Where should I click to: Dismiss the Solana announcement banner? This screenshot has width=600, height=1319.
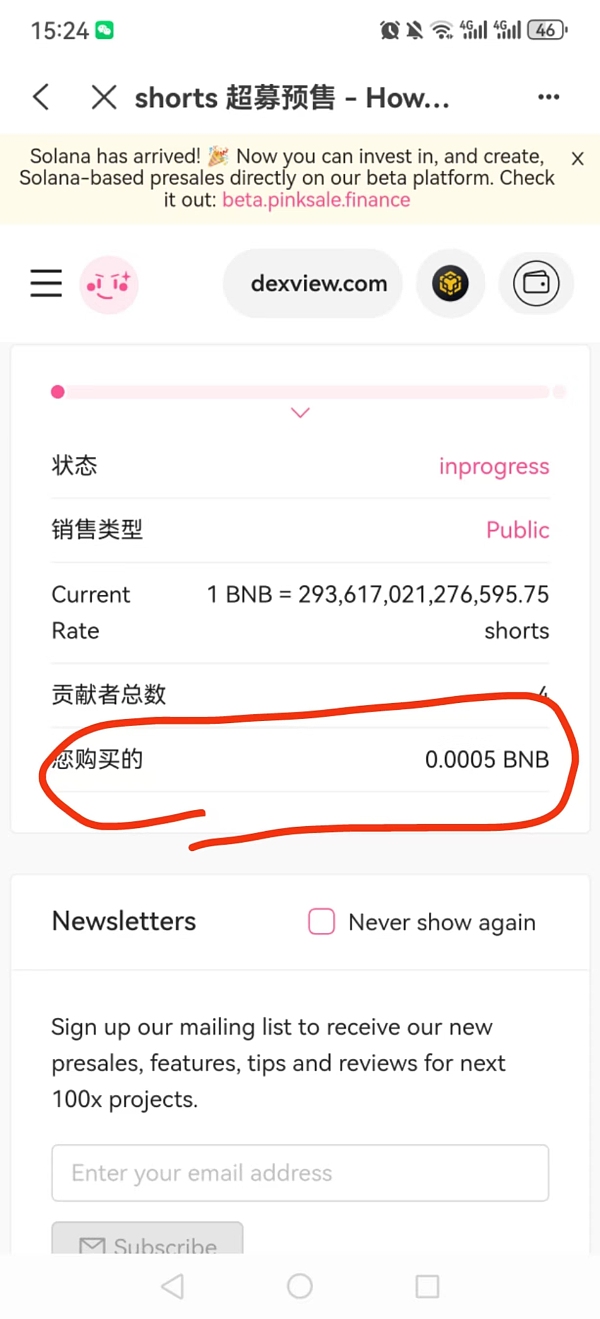point(577,158)
